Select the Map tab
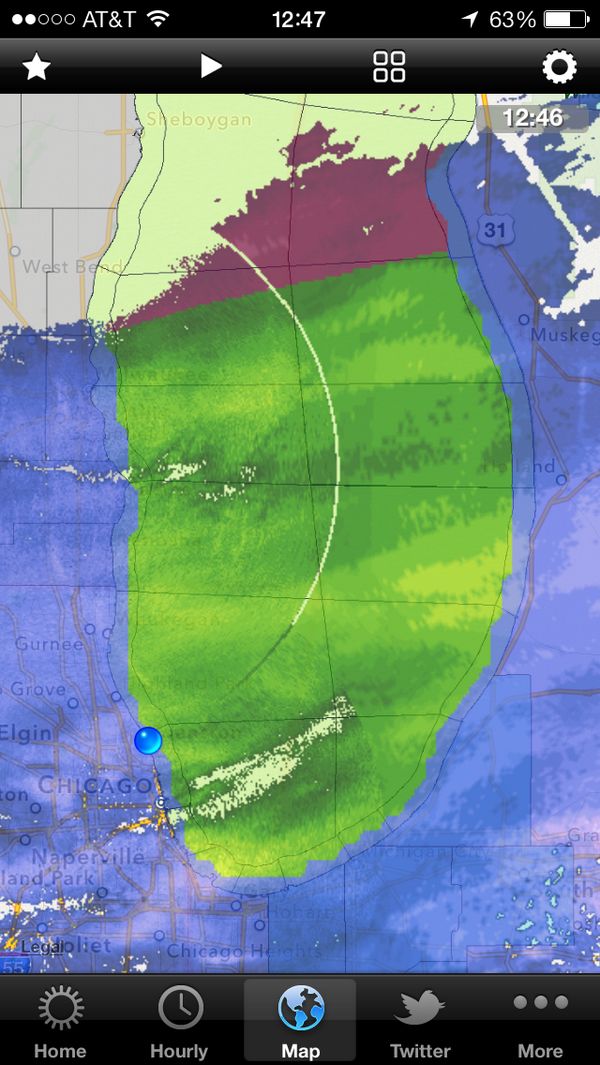 click(x=300, y=1021)
